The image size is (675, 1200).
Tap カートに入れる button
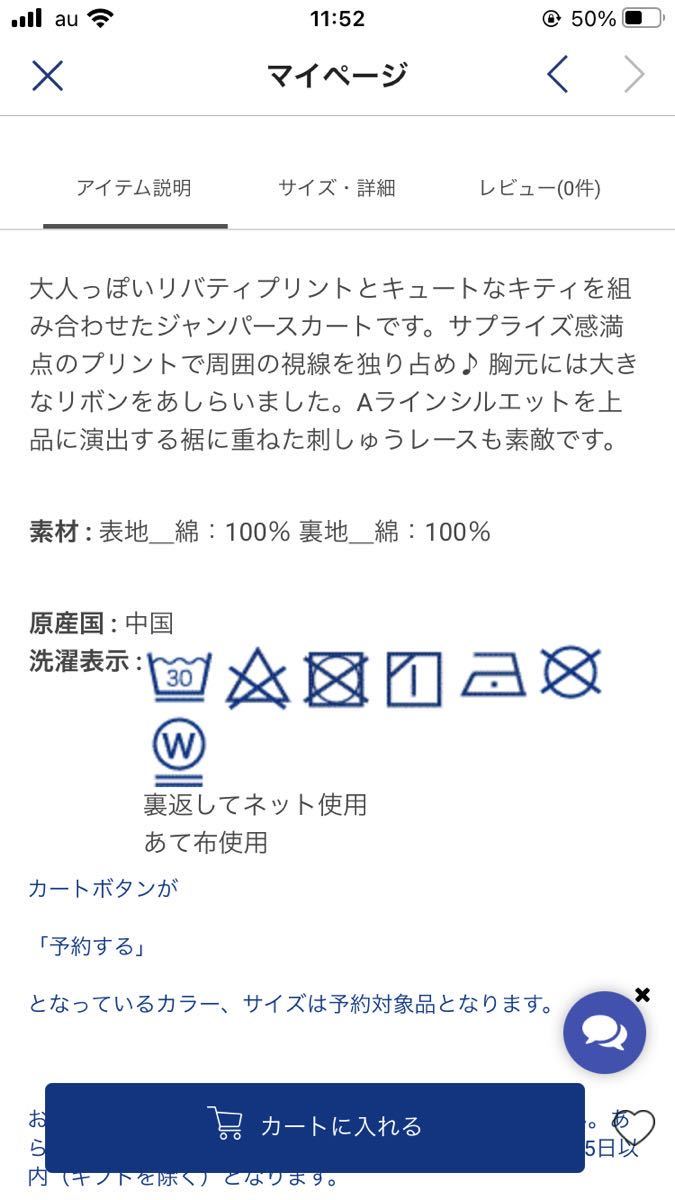(x=315, y=1126)
